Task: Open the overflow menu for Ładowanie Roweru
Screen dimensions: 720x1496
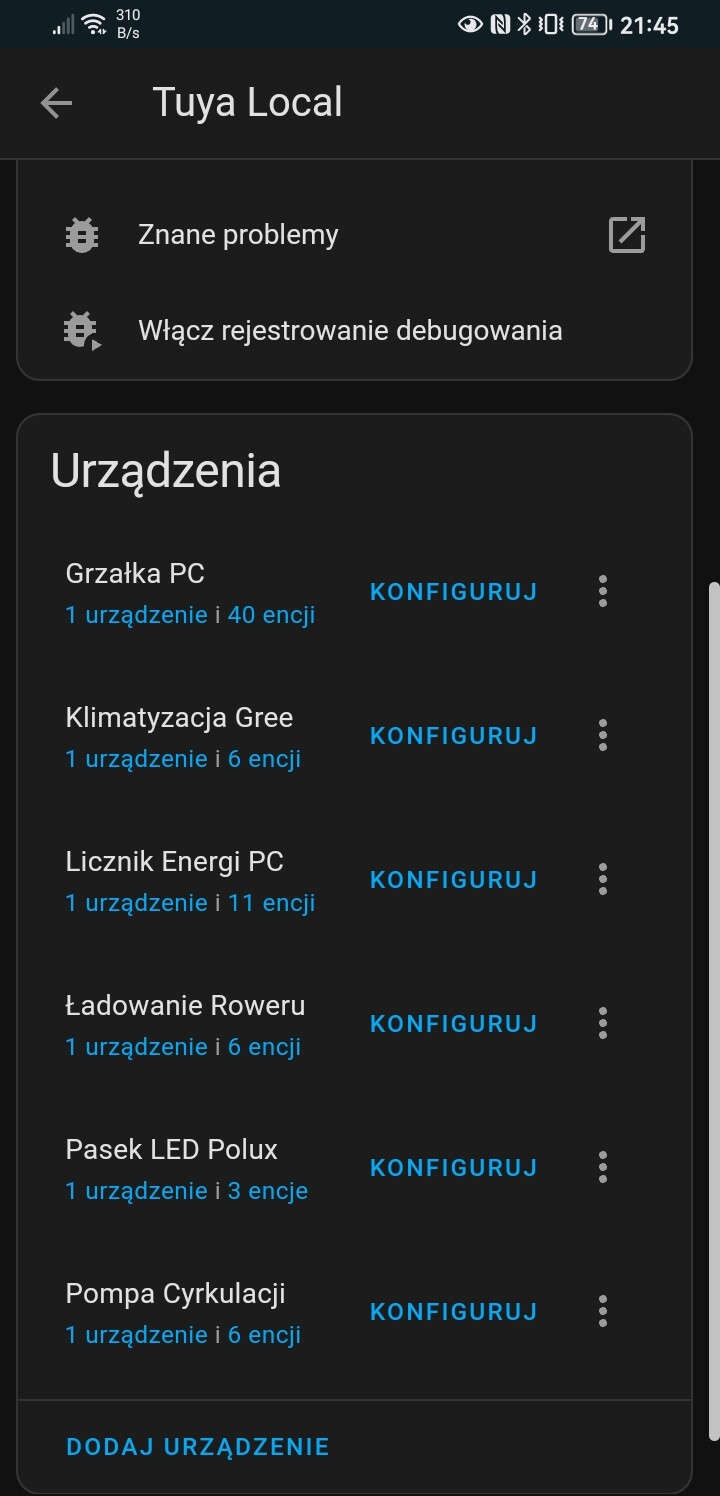Action: [x=602, y=1024]
